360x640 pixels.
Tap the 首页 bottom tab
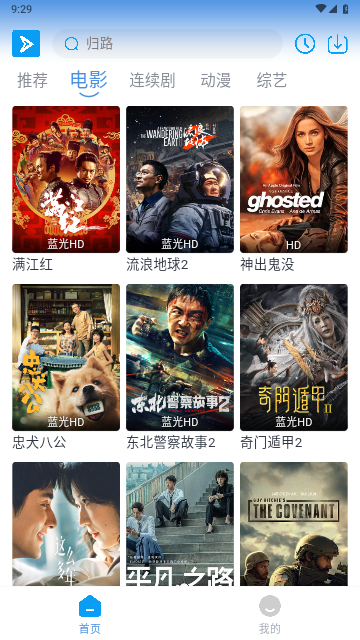pyautogui.click(x=90, y=615)
